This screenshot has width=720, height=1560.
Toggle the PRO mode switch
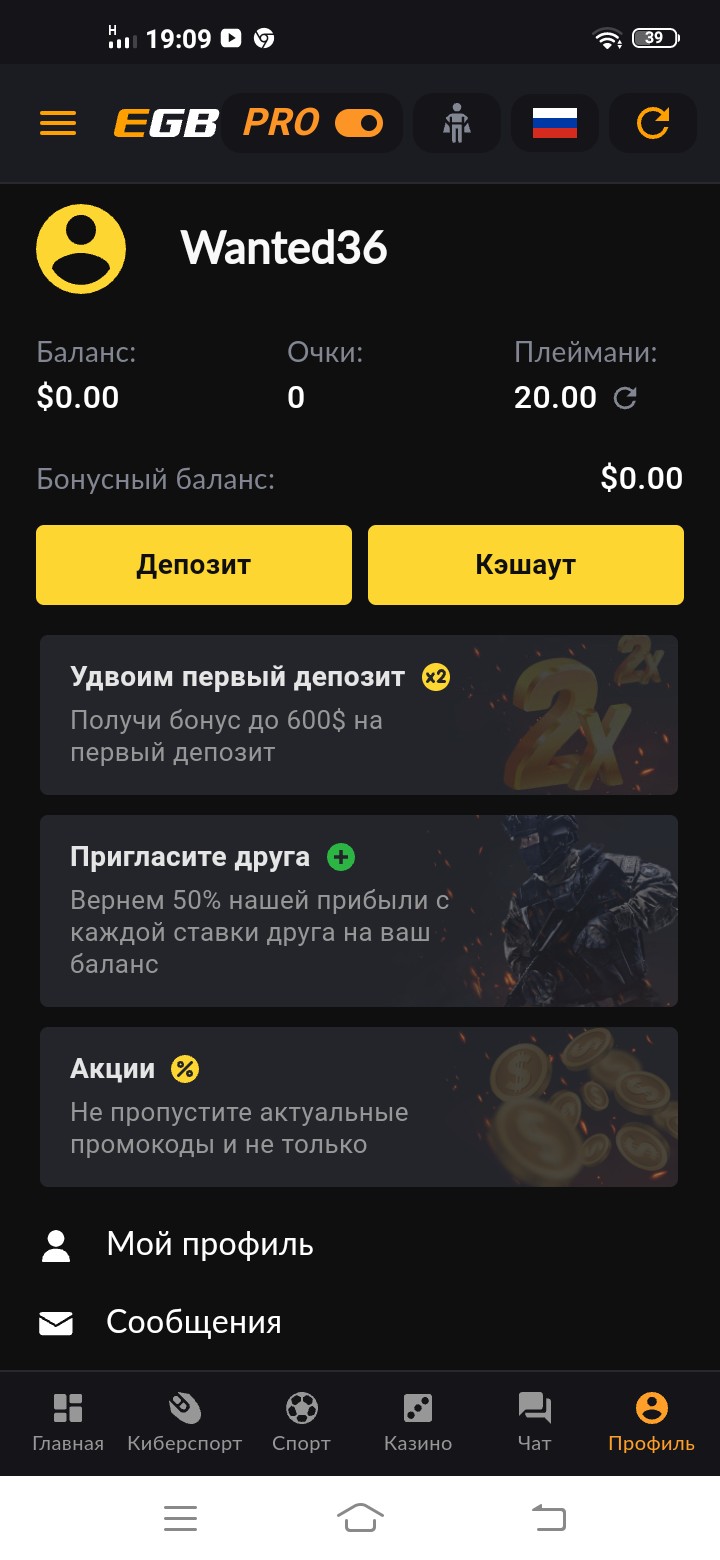[358, 123]
